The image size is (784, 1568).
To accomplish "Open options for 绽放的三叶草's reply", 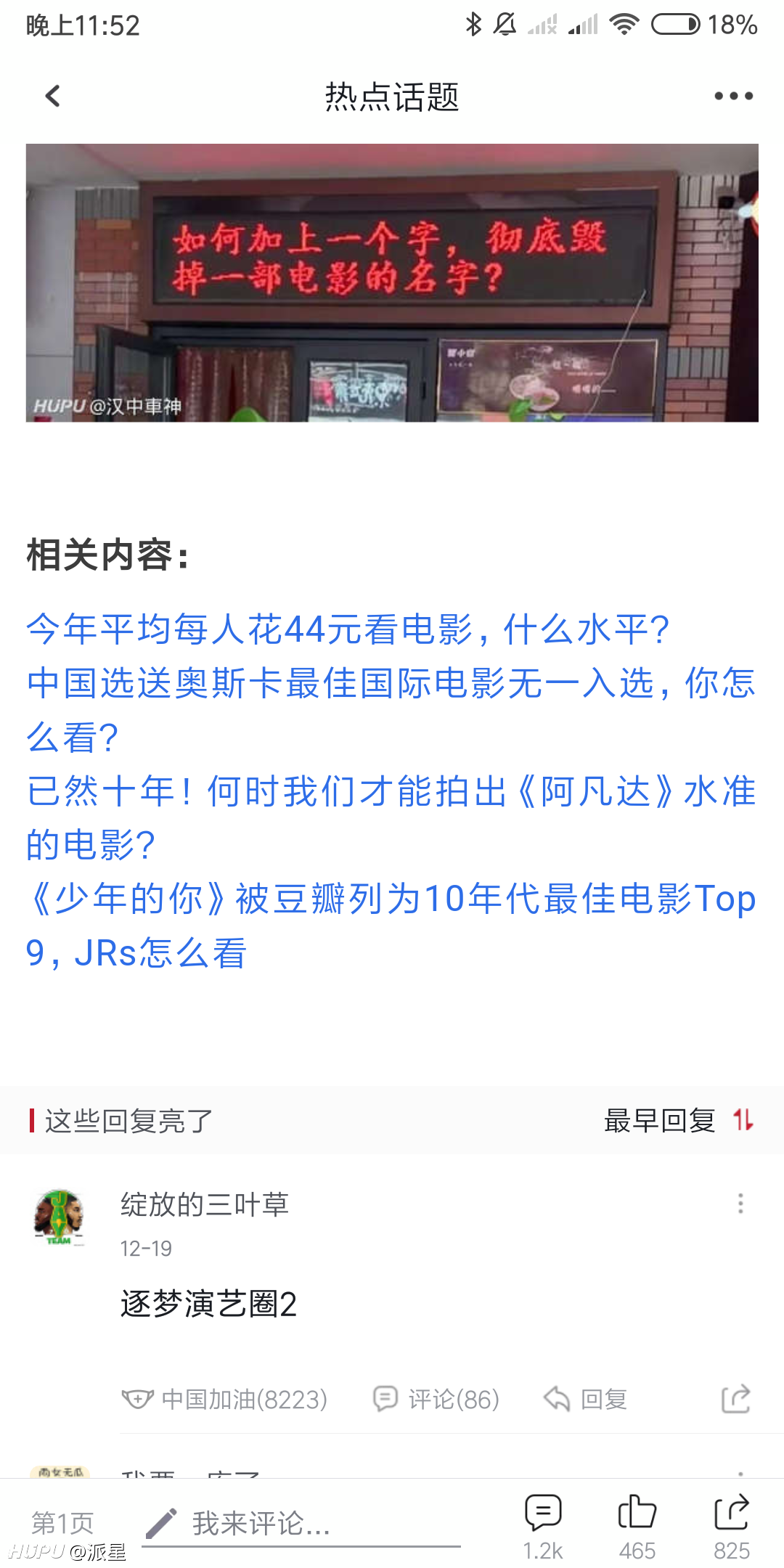I will 740,1204.
